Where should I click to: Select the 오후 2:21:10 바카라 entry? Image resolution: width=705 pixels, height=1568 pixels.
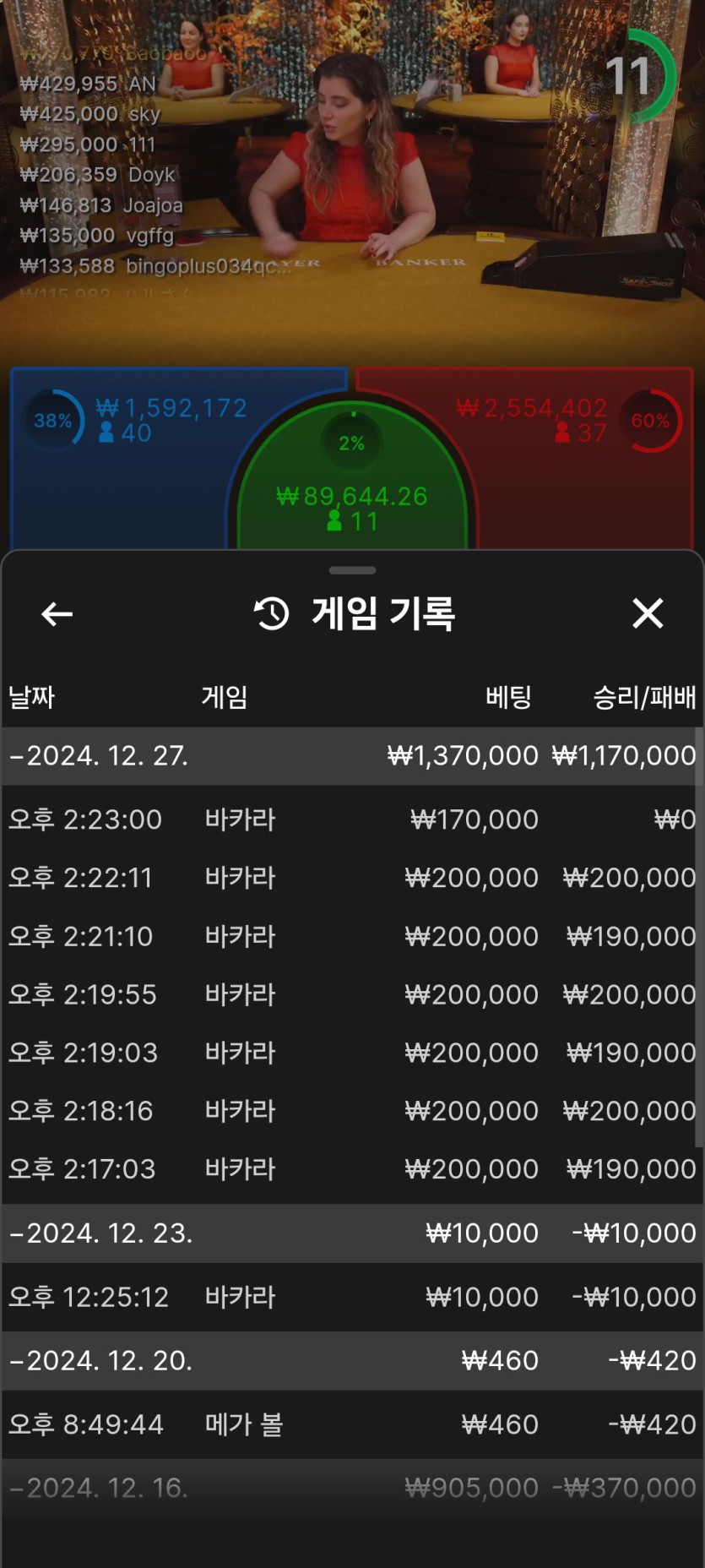(x=351, y=936)
